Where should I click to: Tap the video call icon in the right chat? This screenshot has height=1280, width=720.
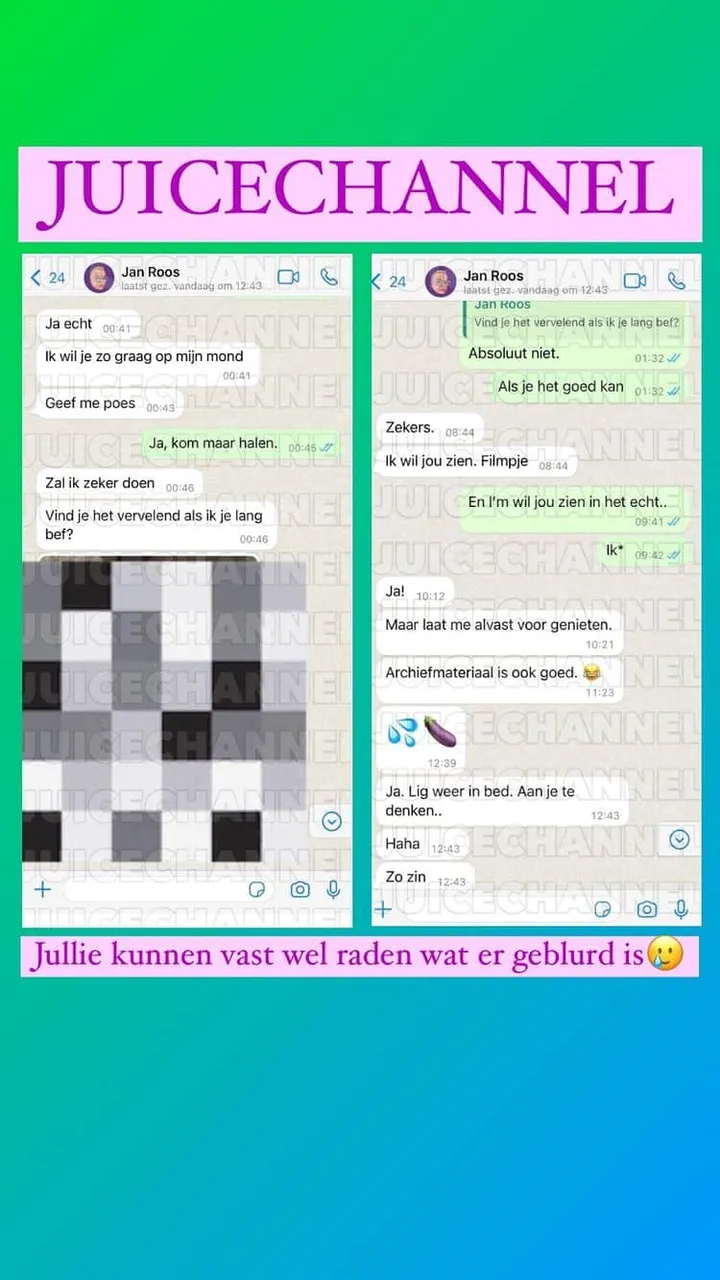(x=634, y=281)
